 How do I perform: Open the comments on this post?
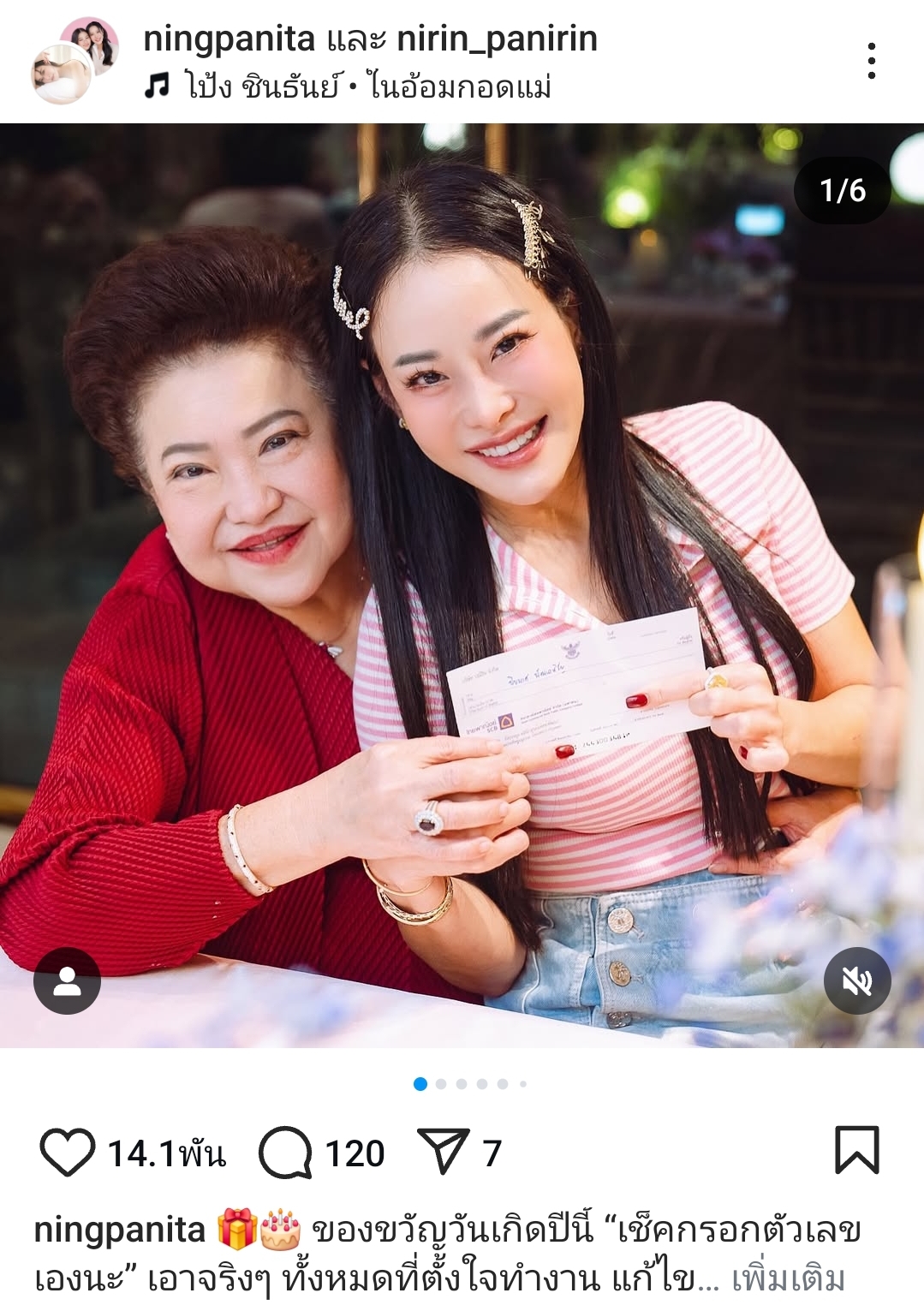coord(285,1153)
